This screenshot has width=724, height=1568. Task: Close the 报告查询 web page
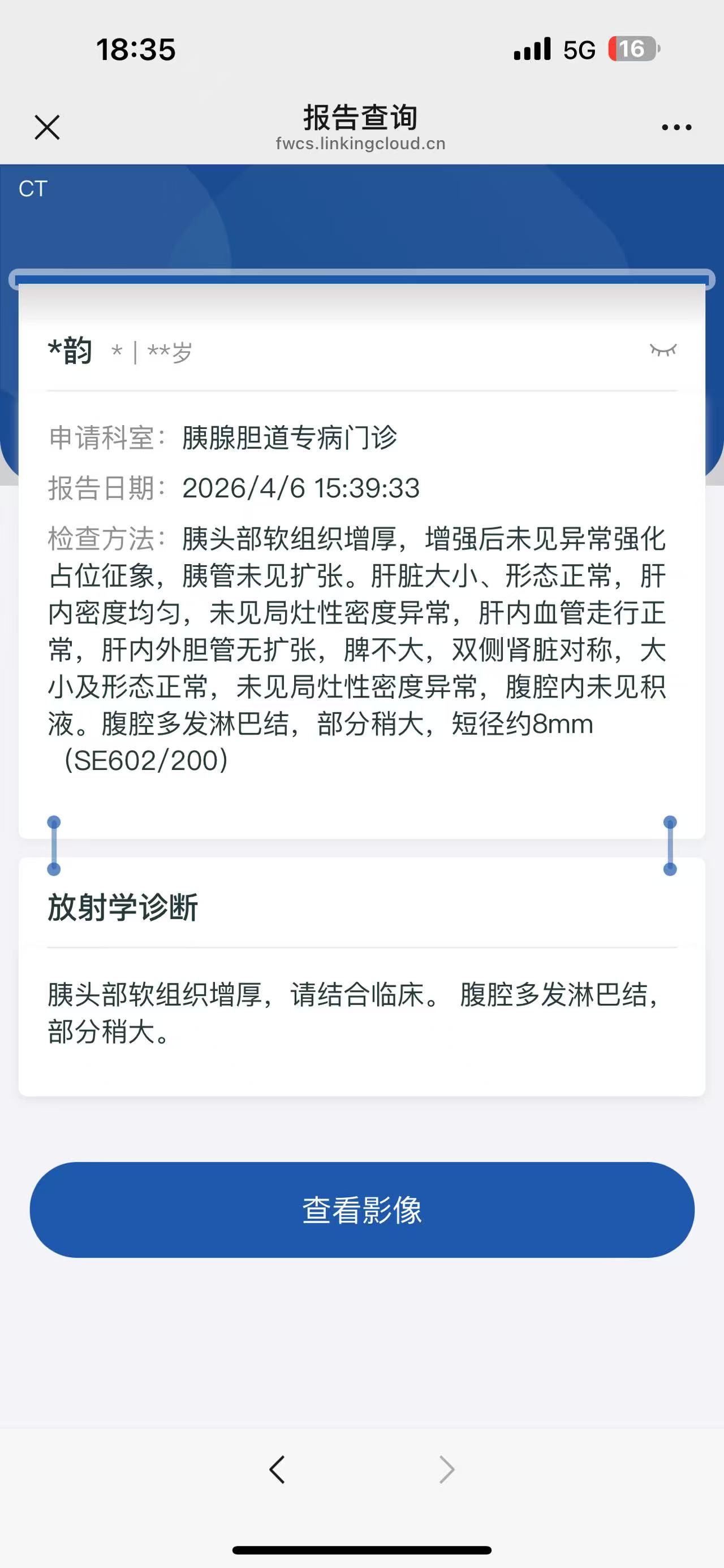pos(47,127)
